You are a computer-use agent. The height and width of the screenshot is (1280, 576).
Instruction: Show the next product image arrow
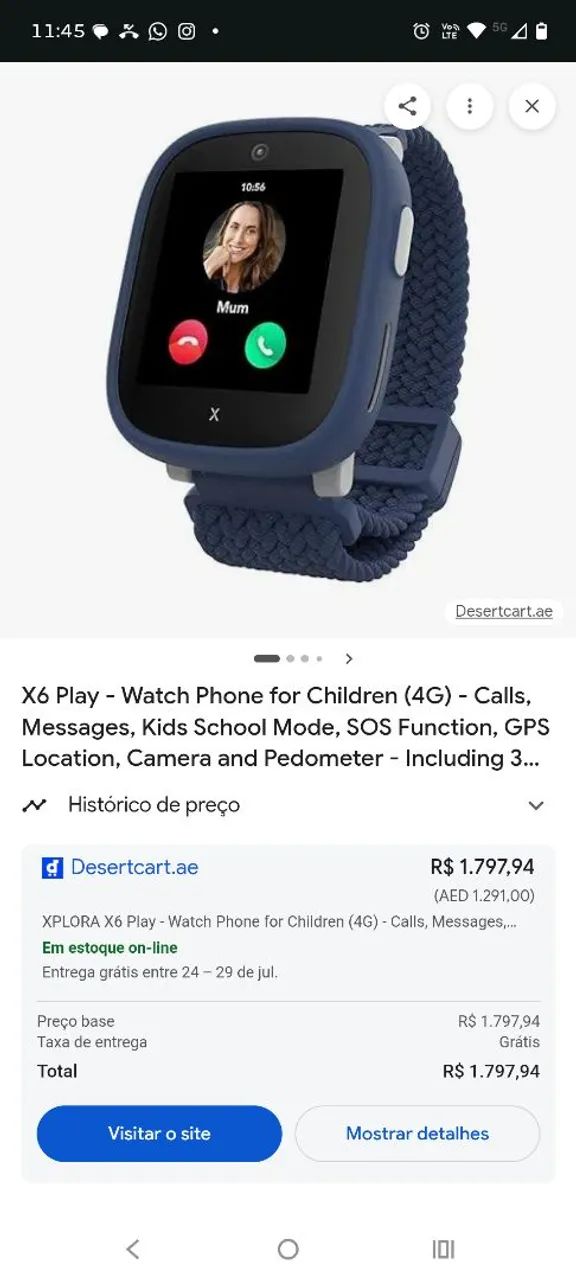pos(349,659)
